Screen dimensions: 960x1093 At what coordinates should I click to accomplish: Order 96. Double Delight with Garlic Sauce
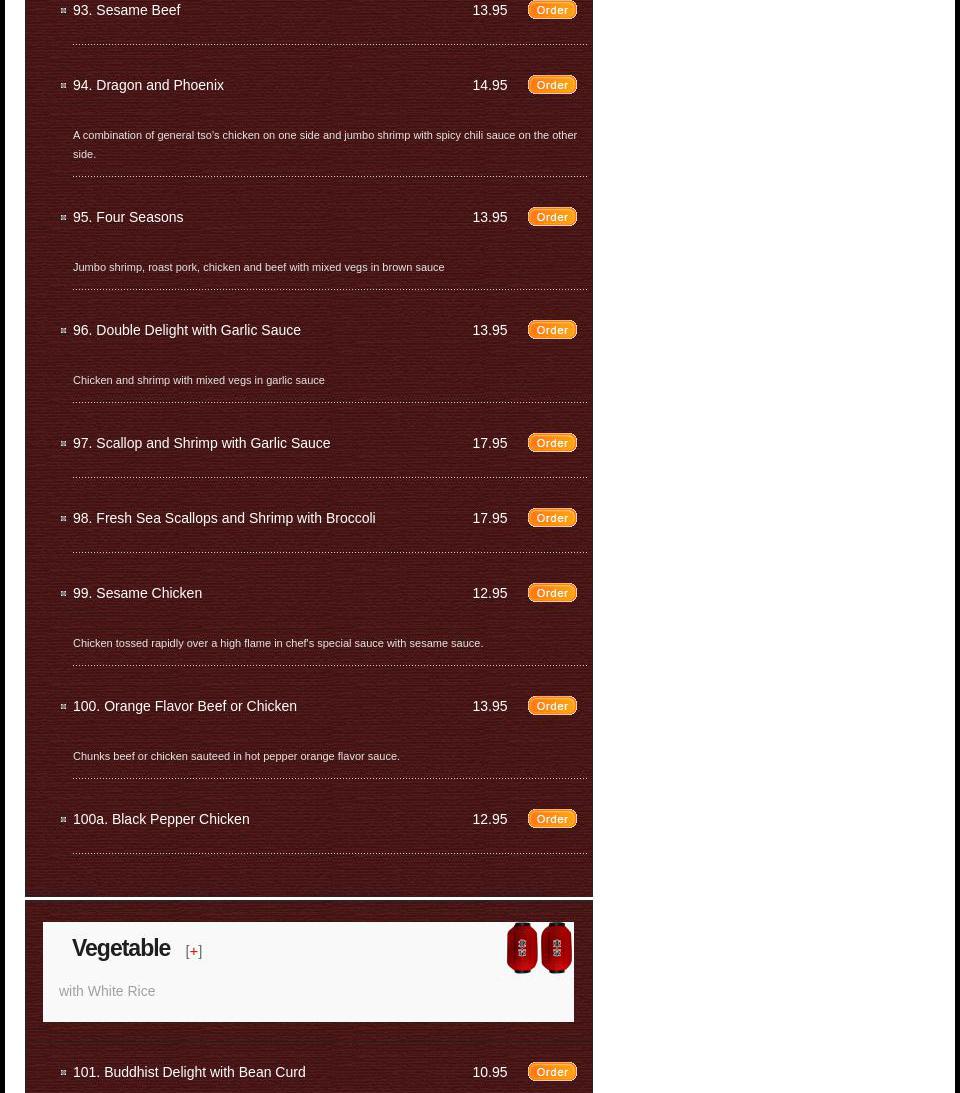coord(552,330)
